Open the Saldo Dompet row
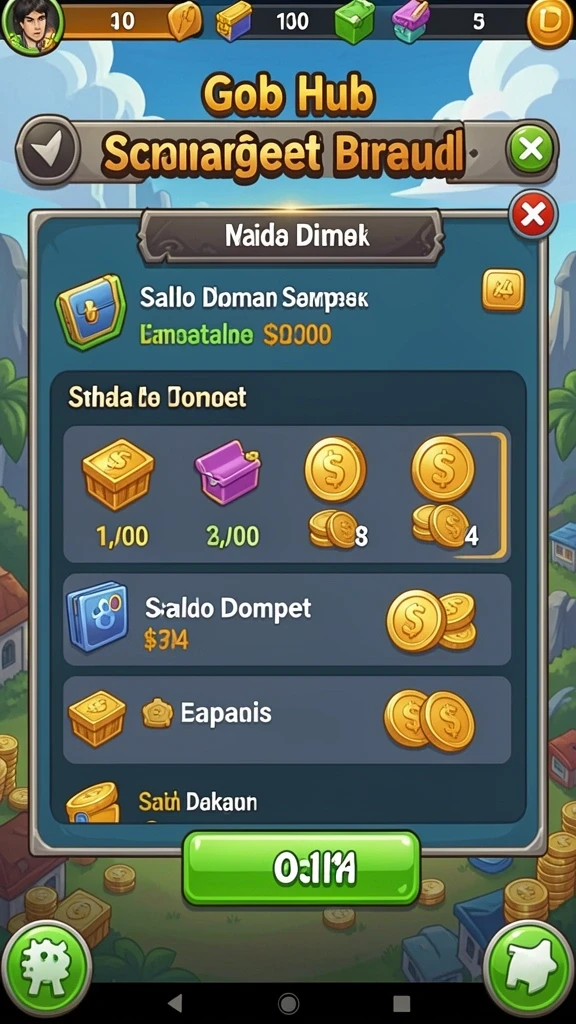Image resolution: width=576 pixels, height=1024 pixels. [x=287, y=620]
